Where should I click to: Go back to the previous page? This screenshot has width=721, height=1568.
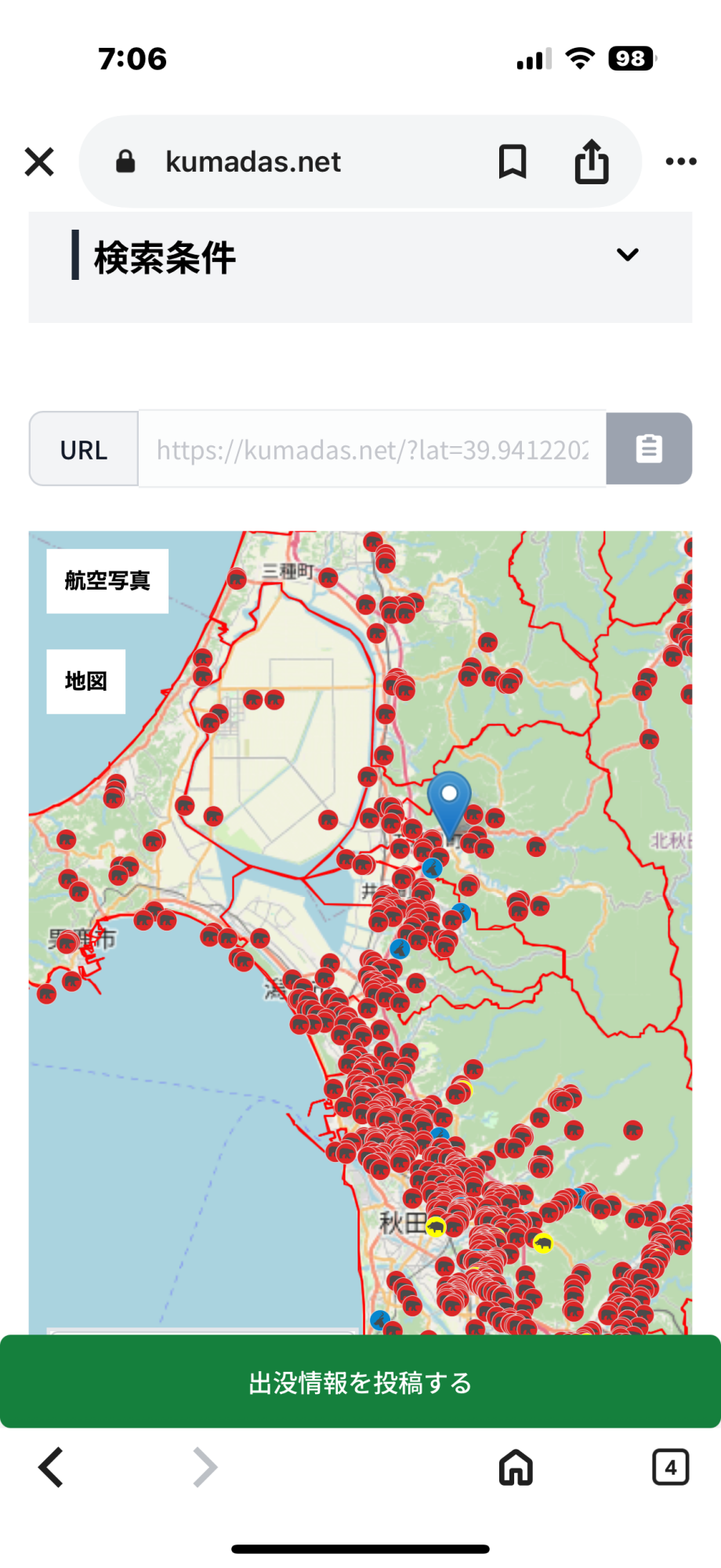pyautogui.click(x=52, y=1468)
